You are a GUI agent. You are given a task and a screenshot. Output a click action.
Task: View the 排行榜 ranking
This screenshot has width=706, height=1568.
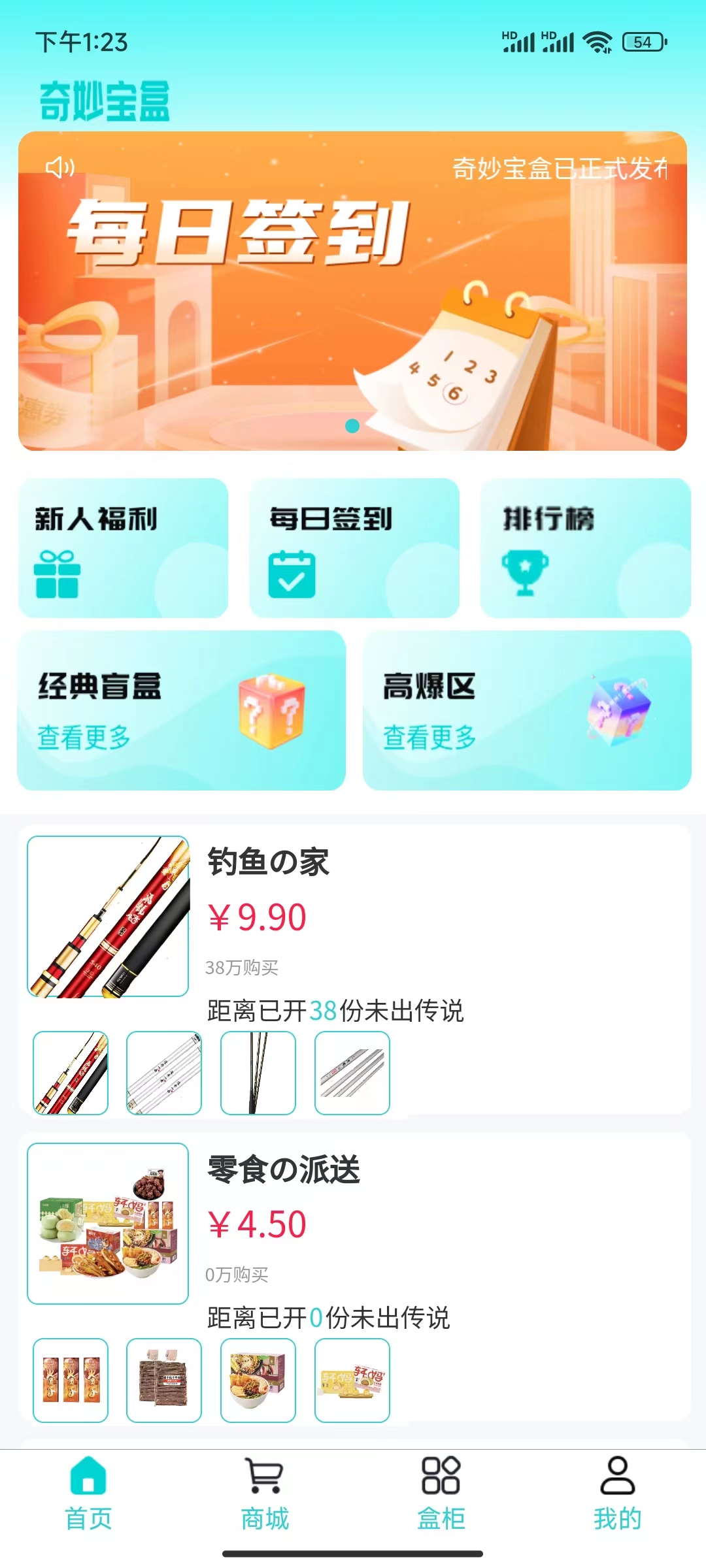point(585,547)
